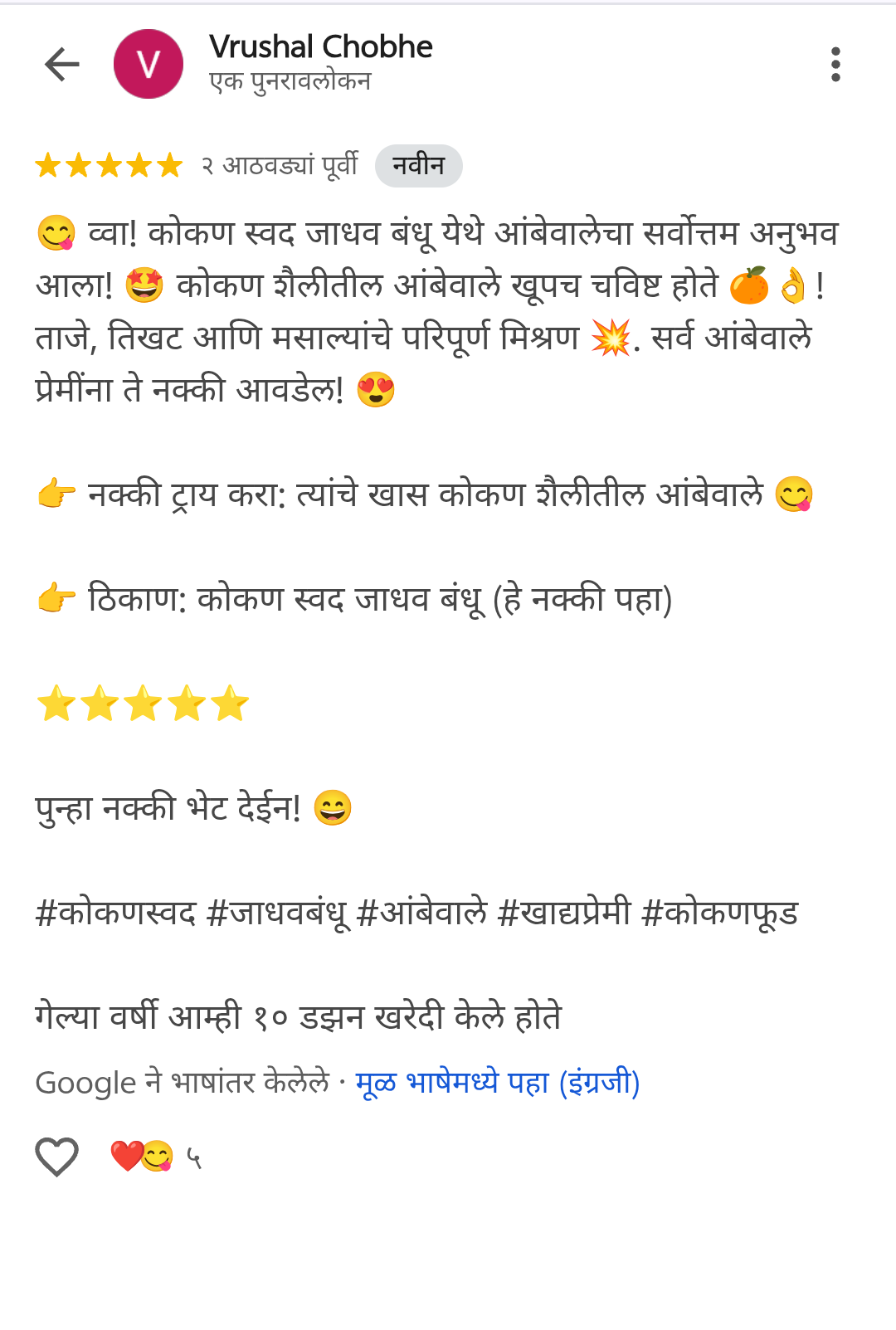Click the २ आठवड्यां पूर्वी timestamp
Screen dimensions: 896x1330
pos(275,164)
